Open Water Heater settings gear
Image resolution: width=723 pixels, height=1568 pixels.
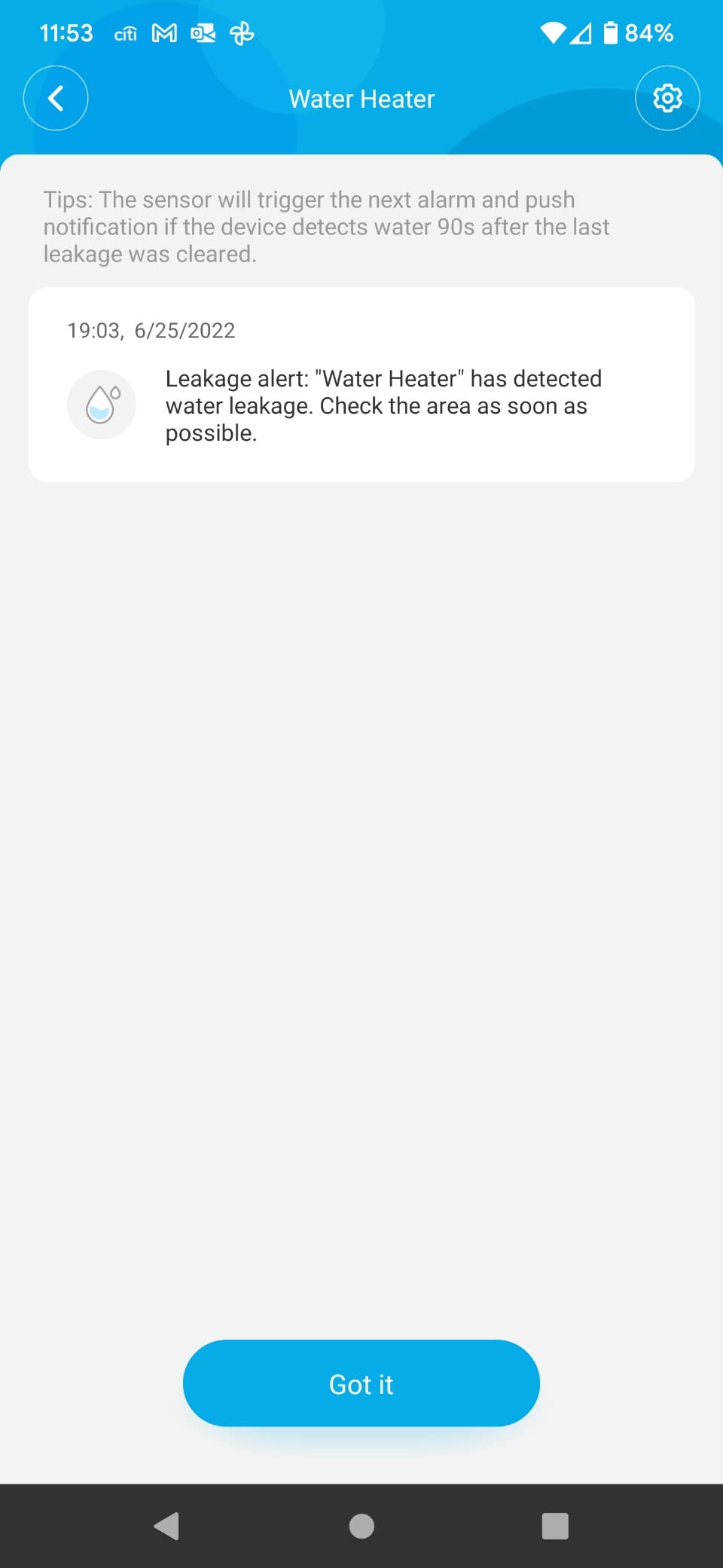click(x=667, y=99)
